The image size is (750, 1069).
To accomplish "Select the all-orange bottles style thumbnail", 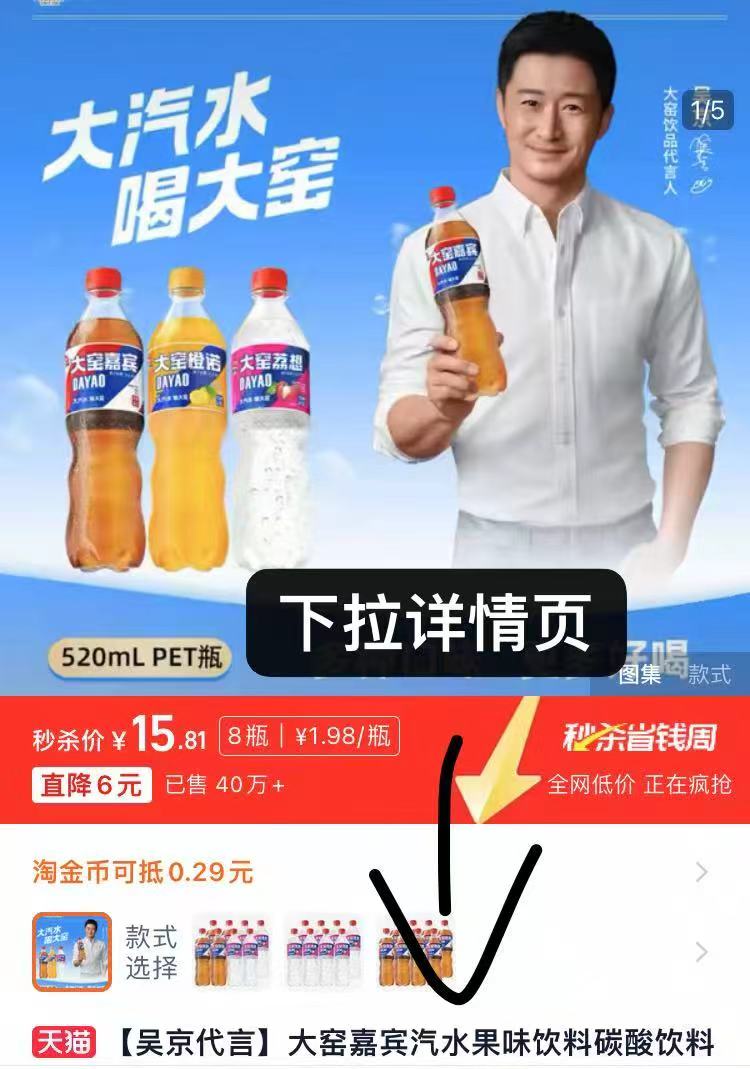I will [414, 951].
